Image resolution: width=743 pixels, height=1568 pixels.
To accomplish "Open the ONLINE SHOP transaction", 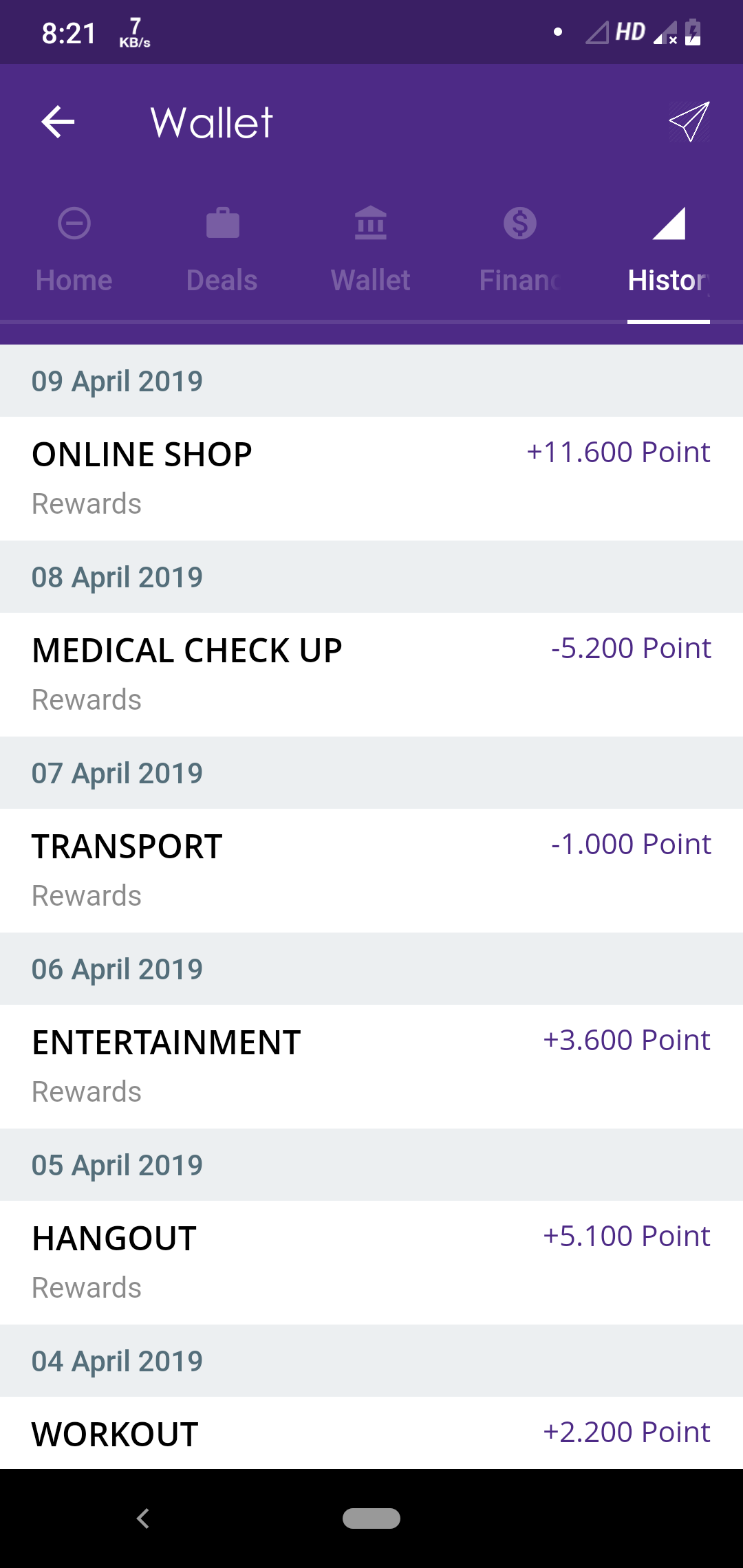I will click(371, 478).
